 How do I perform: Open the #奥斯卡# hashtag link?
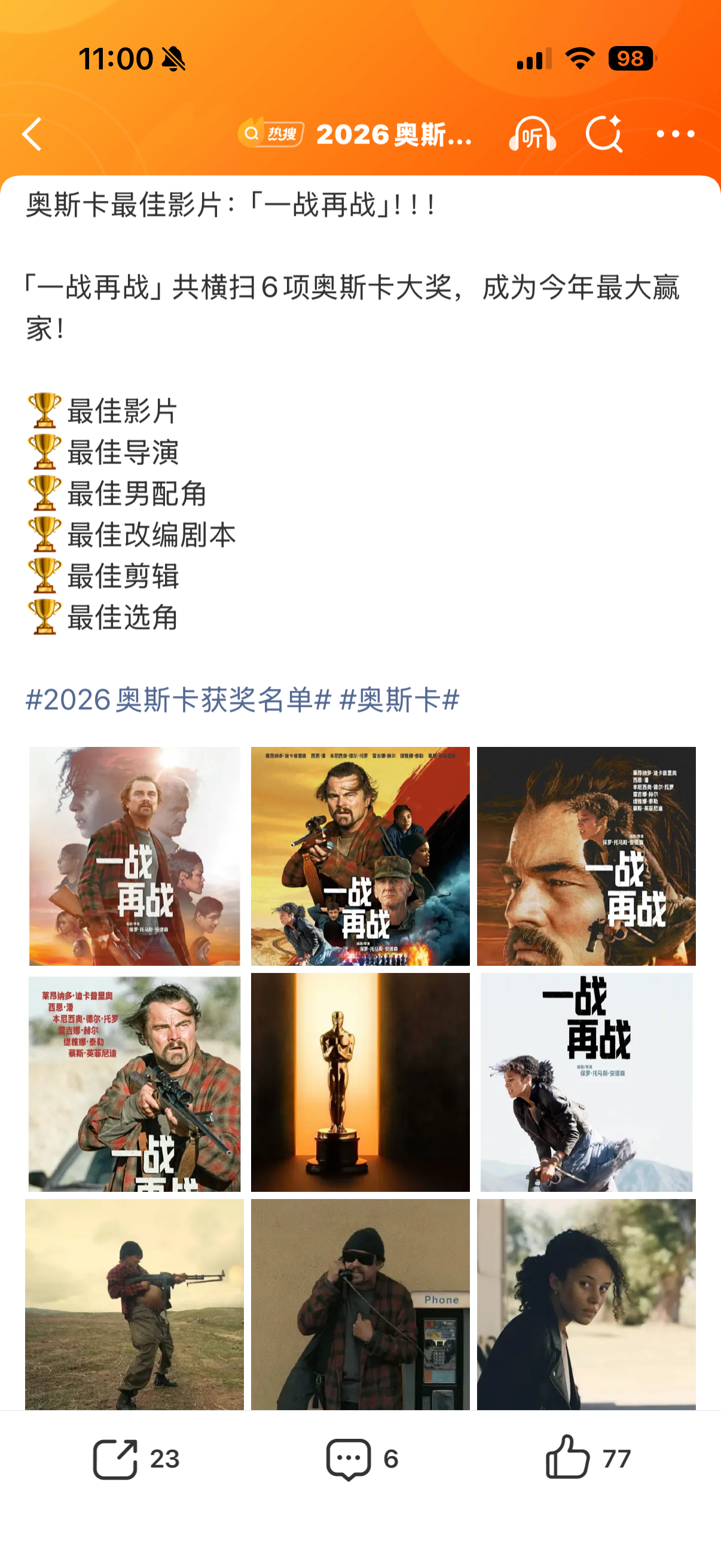click(399, 700)
